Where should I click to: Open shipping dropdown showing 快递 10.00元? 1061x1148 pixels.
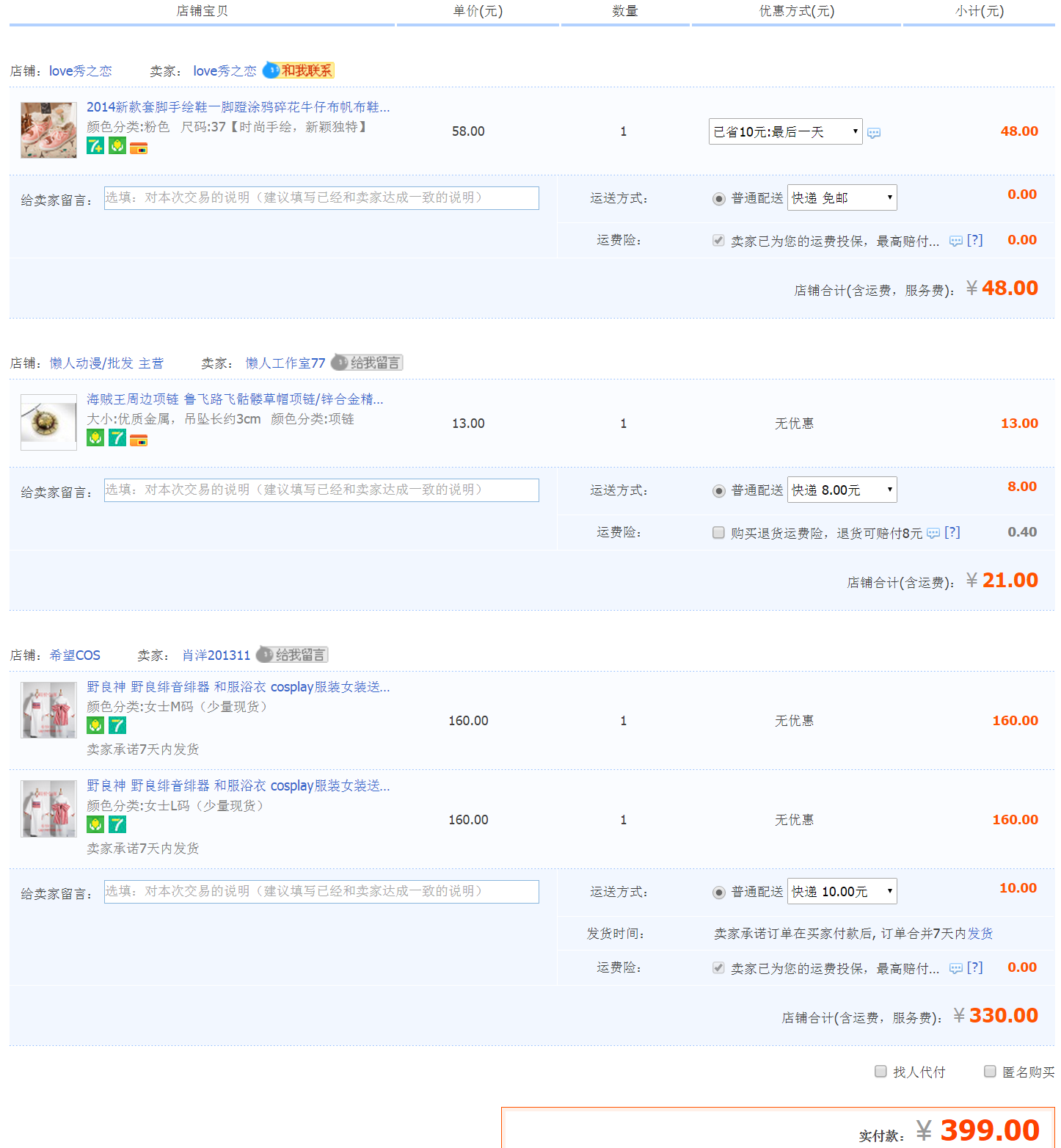(x=842, y=891)
